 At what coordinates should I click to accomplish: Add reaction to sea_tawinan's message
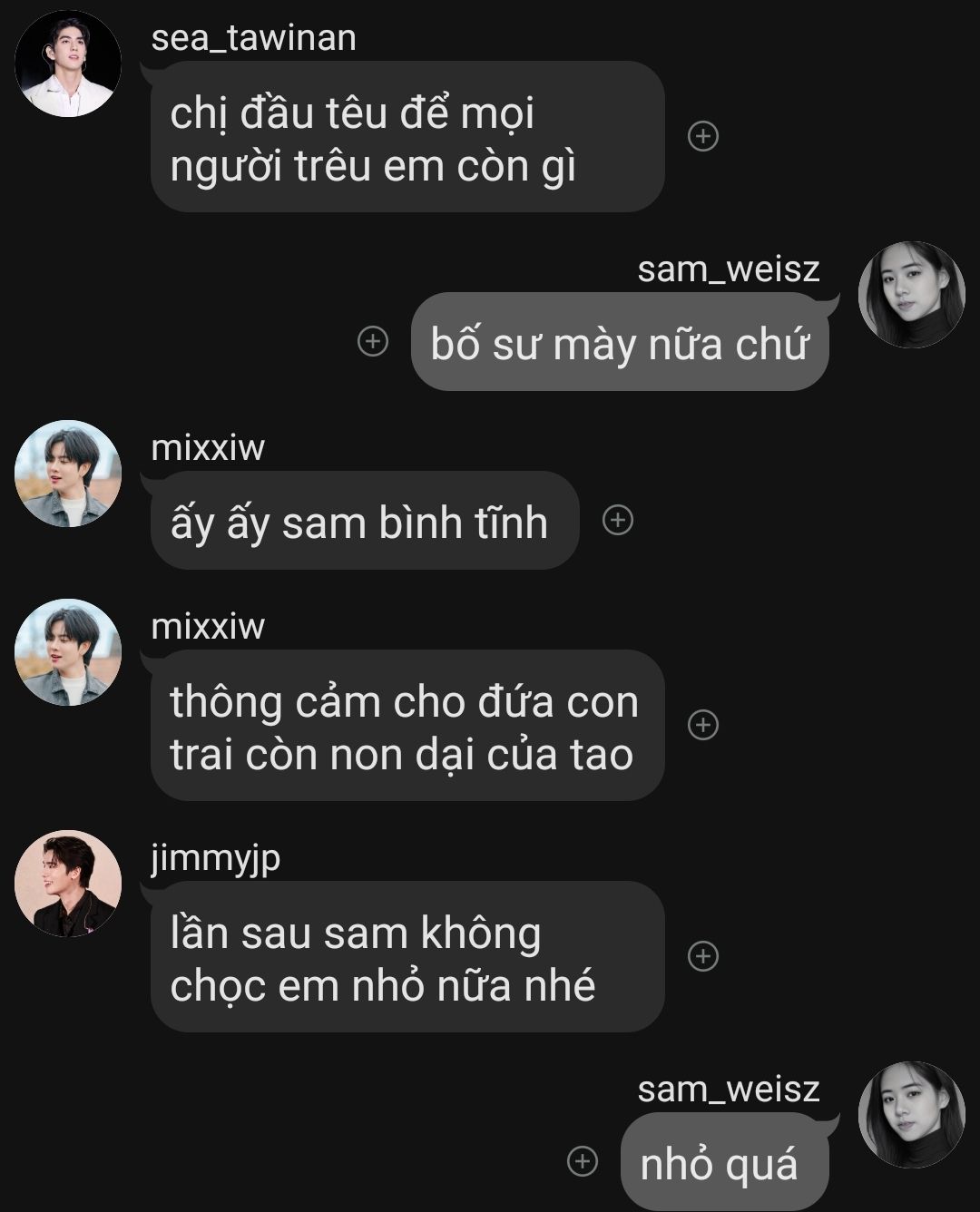point(703,136)
